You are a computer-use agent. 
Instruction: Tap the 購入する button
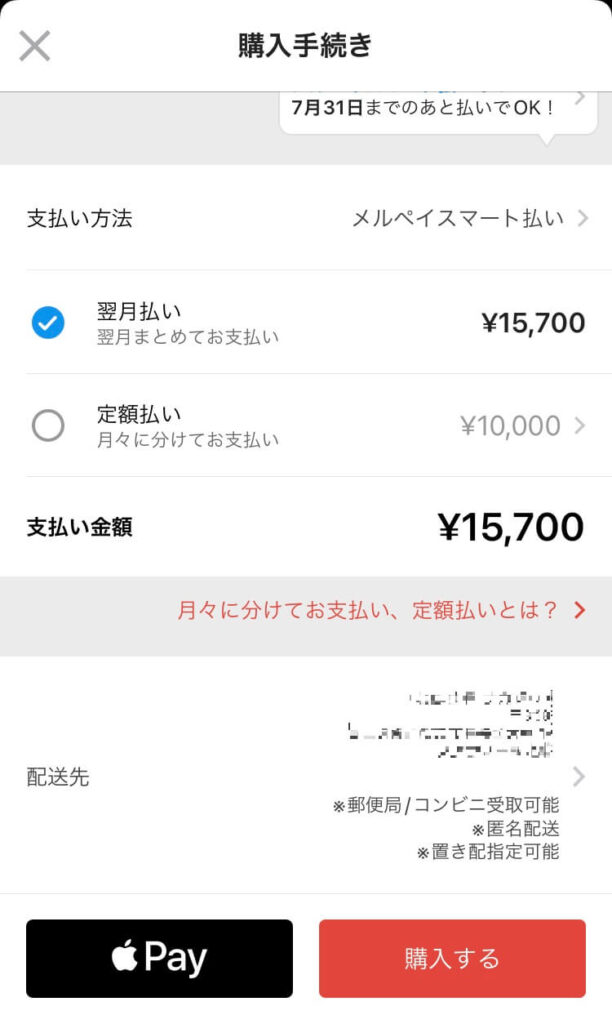[x=452, y=958]
